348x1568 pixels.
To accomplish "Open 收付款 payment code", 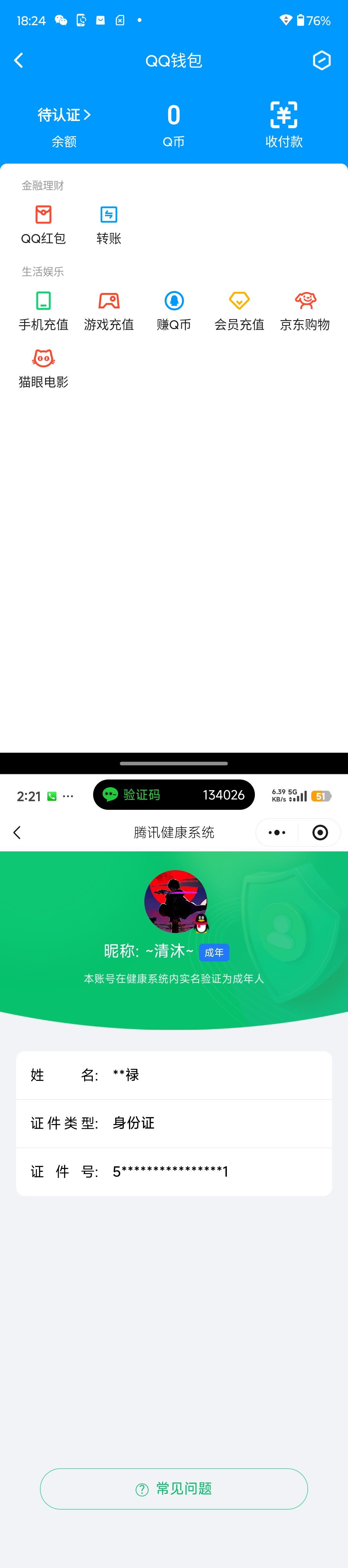I will point(284,125).
